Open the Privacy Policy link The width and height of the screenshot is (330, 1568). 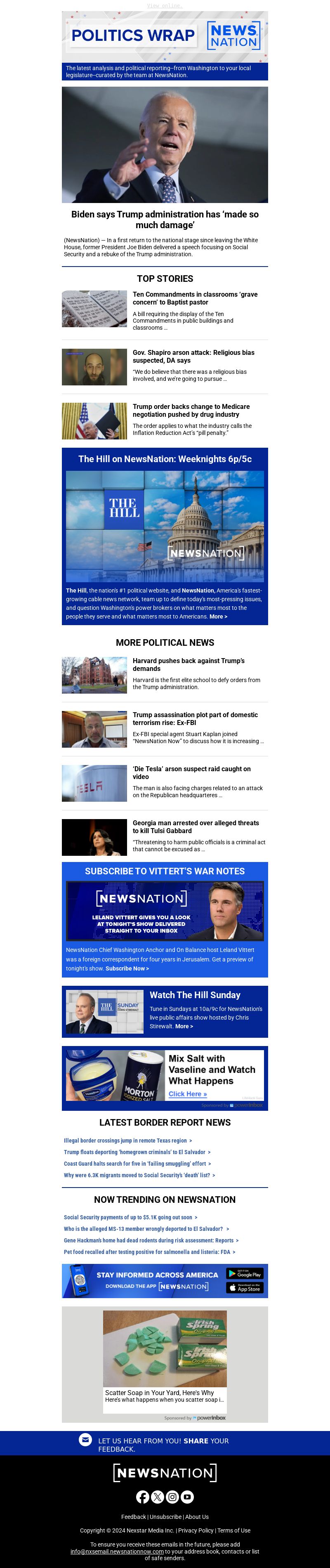[x=196, y=1530]
